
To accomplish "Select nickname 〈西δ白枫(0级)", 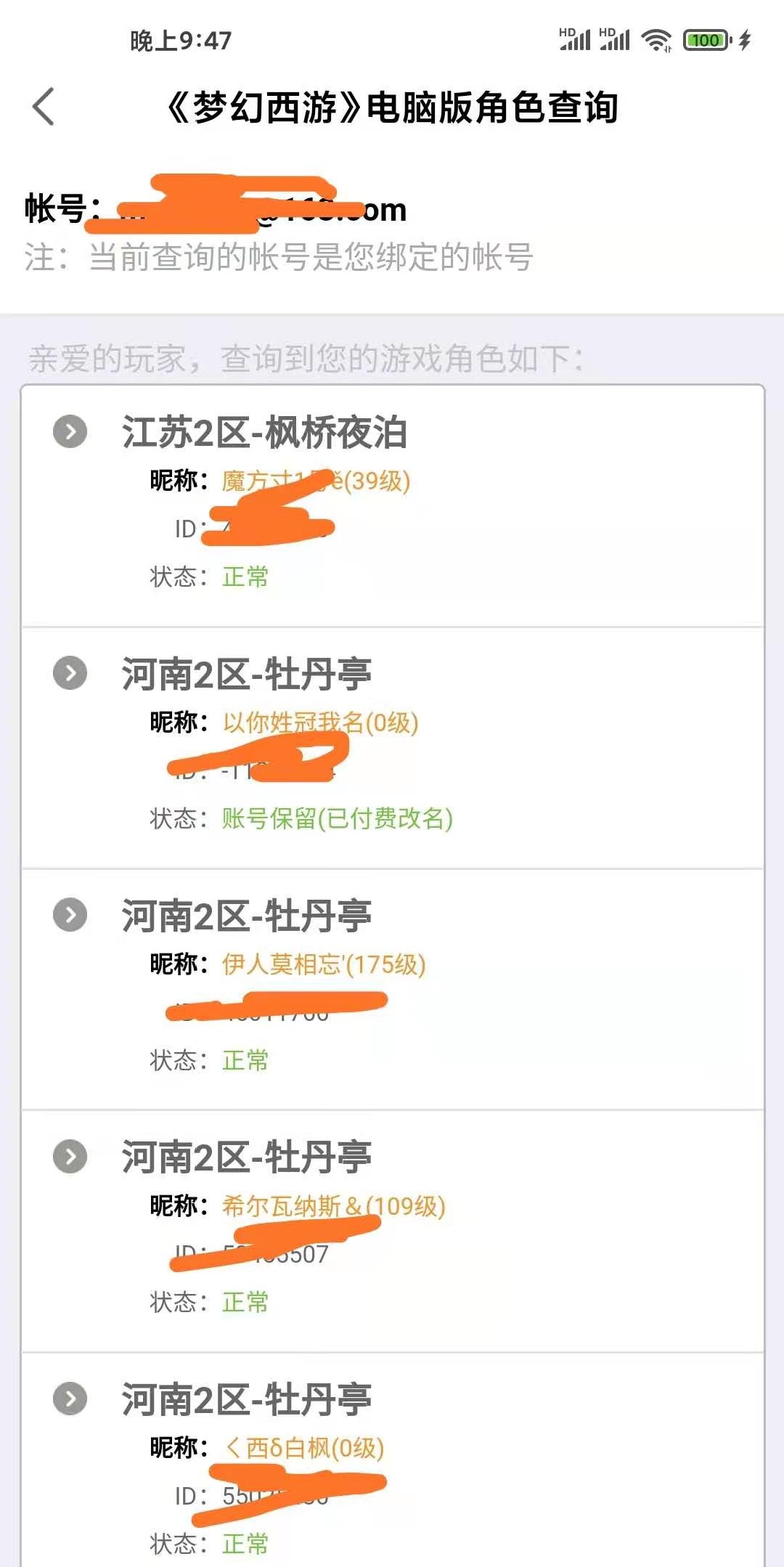I will pos(305,1449).
